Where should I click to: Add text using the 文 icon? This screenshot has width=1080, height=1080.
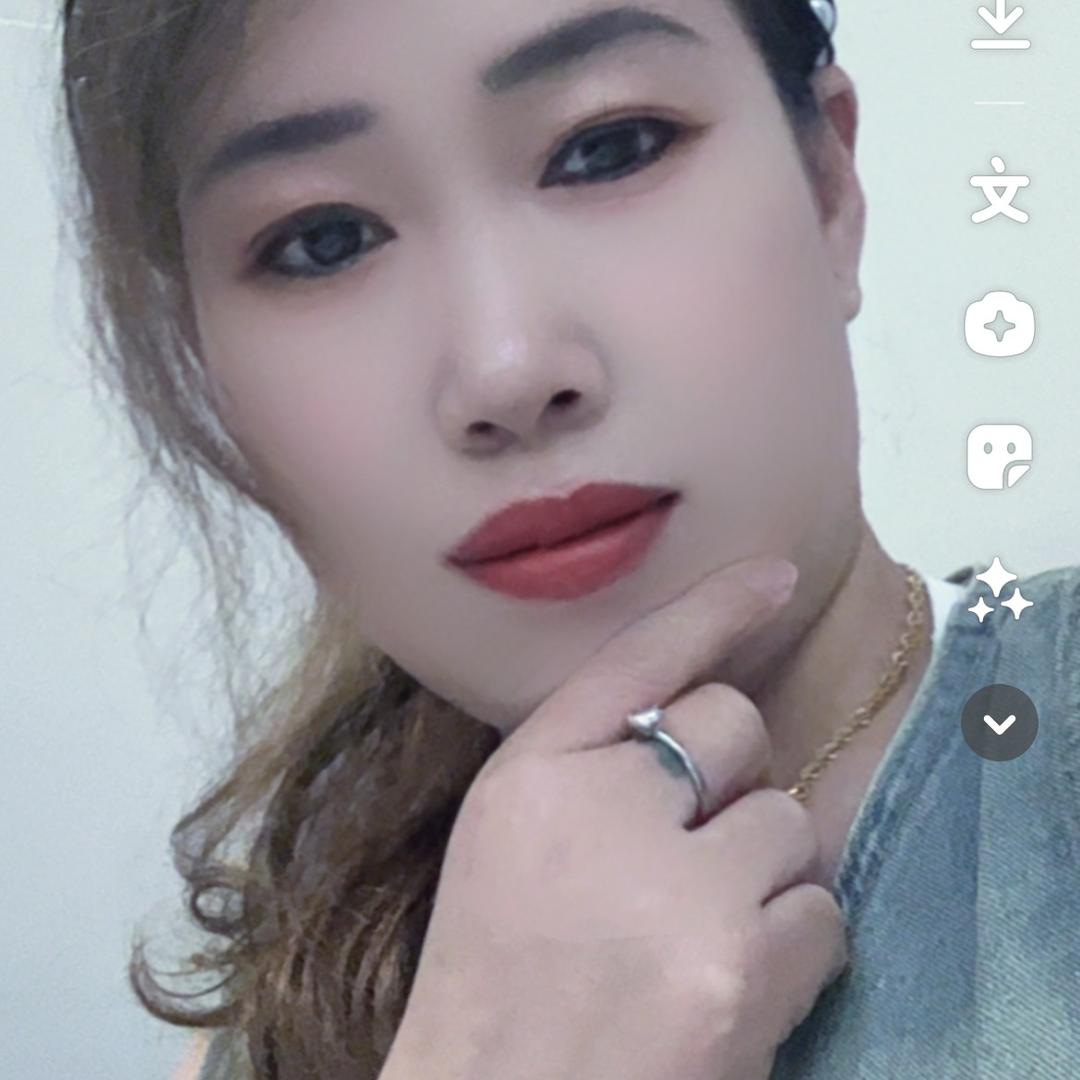(999, 190)
